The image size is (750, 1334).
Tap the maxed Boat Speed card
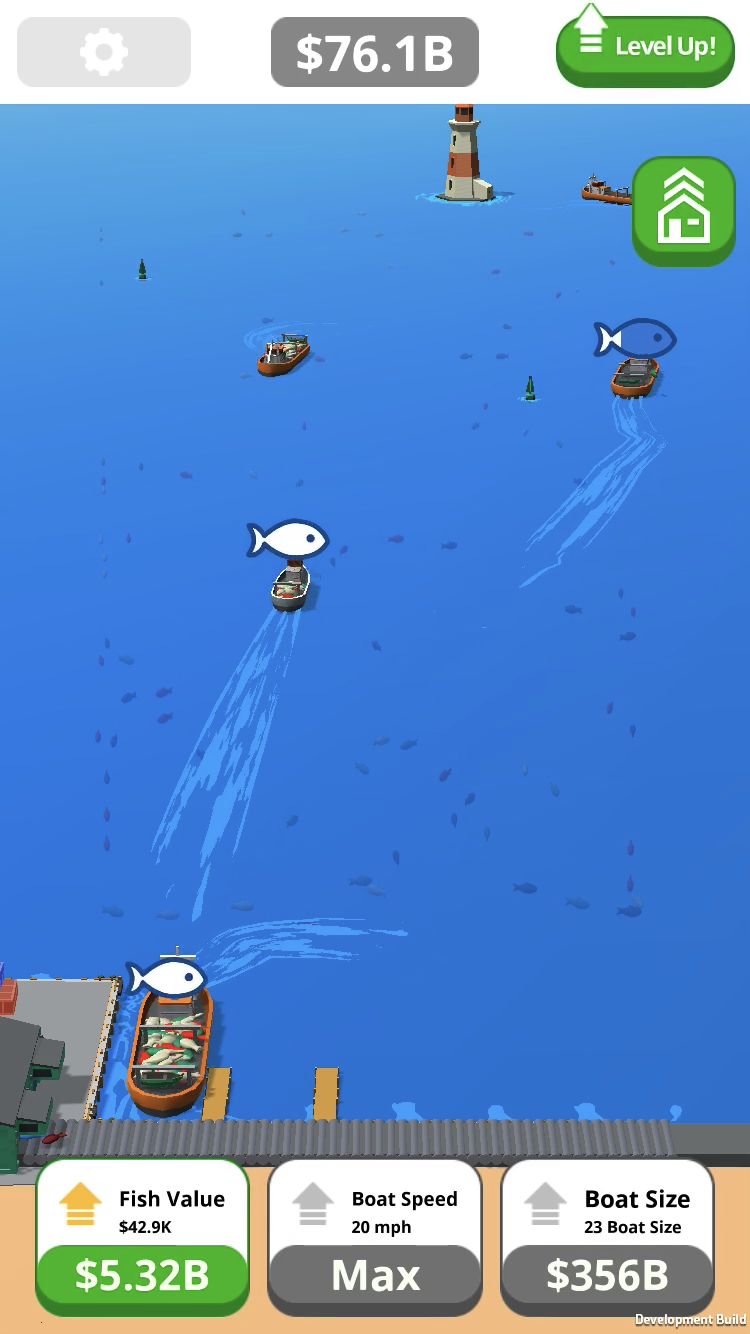tap(375, 1238)
